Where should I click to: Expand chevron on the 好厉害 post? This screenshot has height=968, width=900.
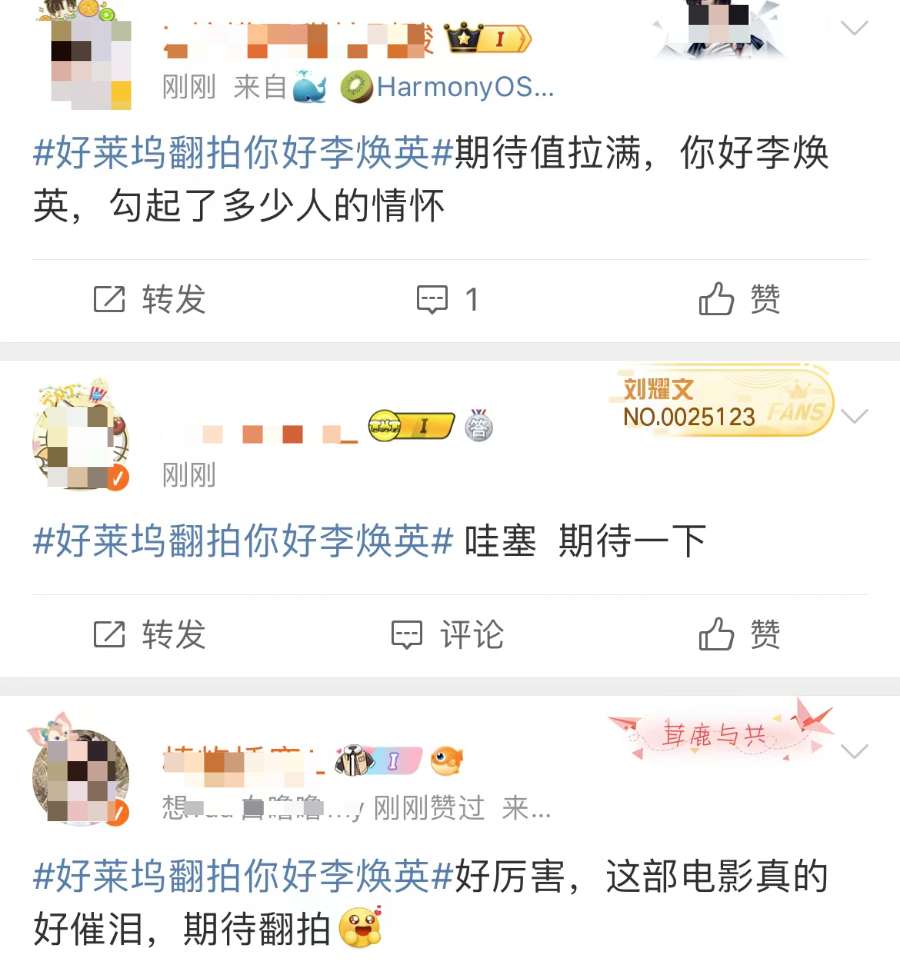[854, 751]
